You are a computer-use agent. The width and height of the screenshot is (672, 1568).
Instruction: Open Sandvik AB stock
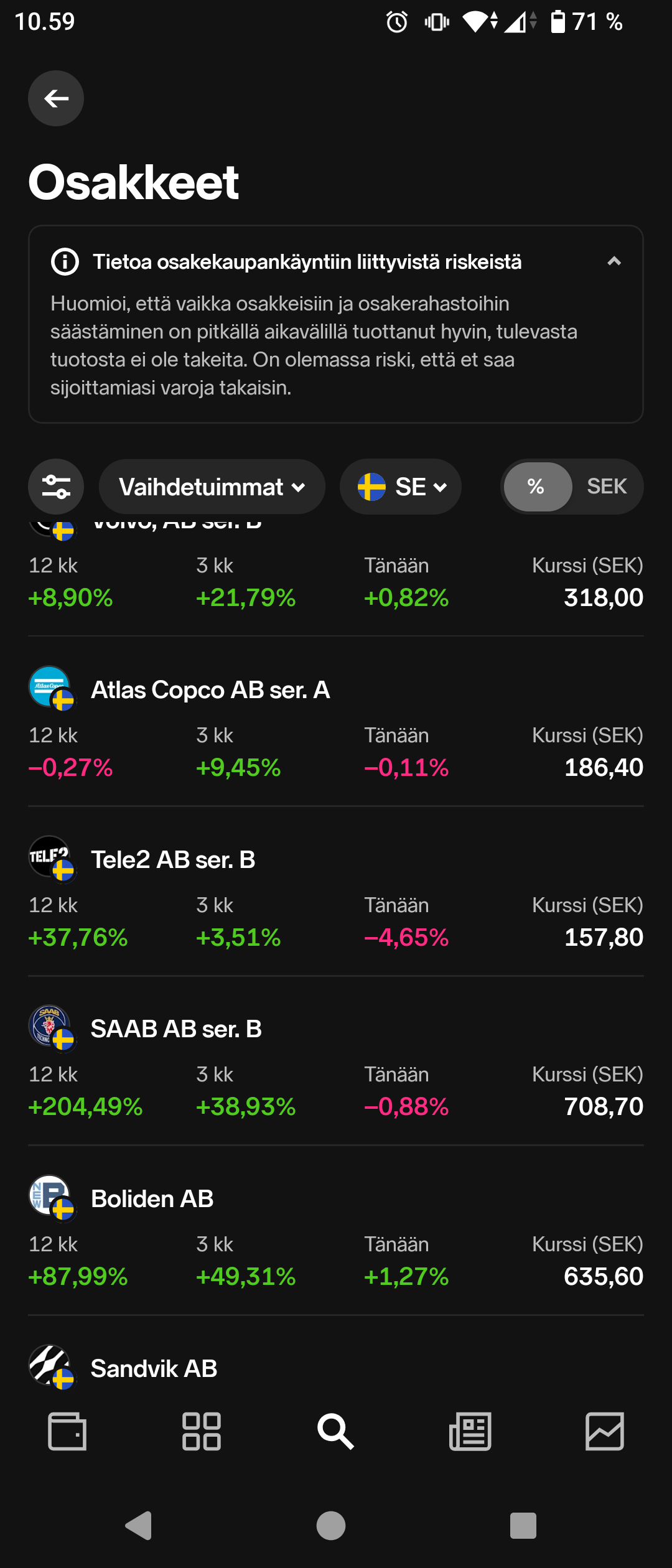(154, 1368)
